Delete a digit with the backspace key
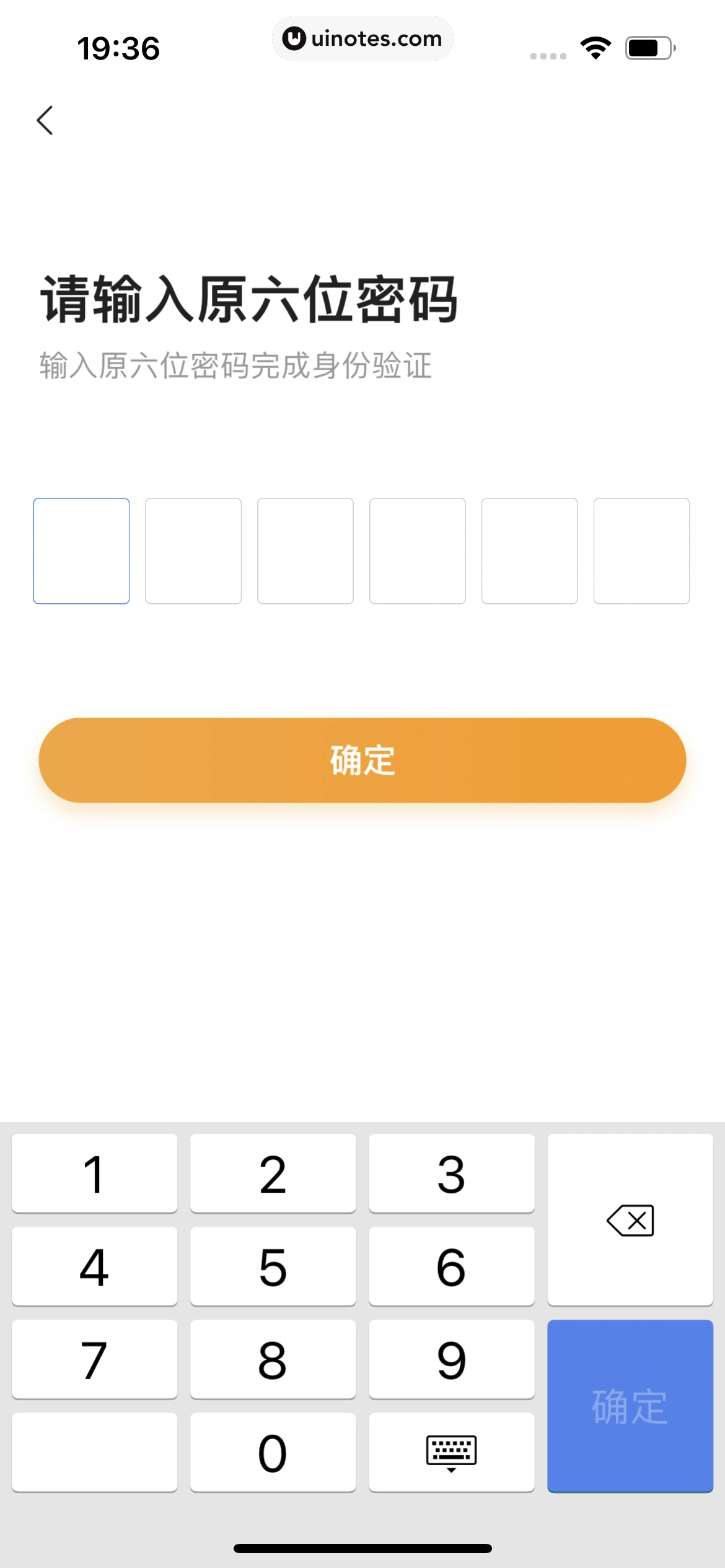 [x=630, y=1220]
